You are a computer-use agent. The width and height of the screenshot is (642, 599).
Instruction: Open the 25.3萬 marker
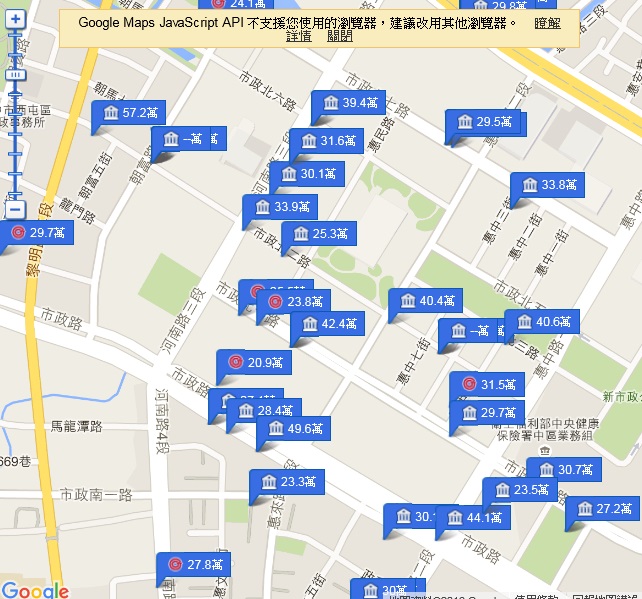(x=319, y=234)
